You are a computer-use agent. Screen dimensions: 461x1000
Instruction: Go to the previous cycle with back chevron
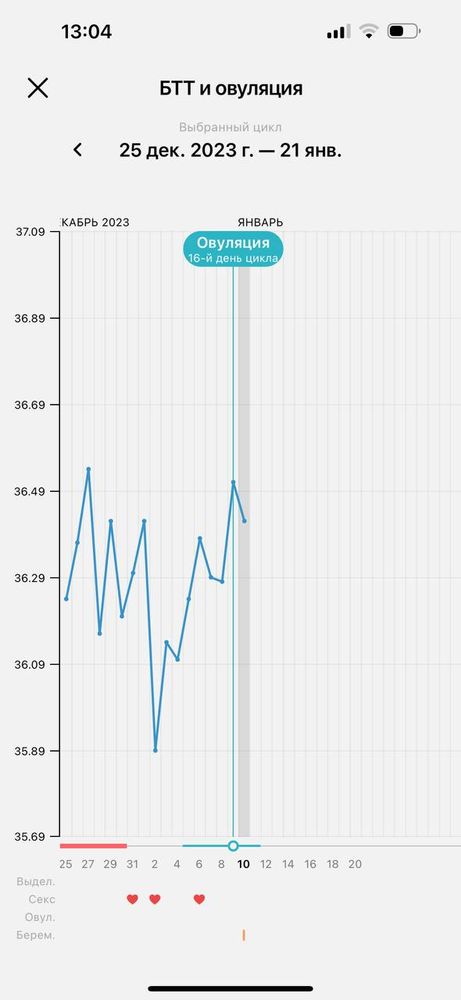(78, 150)
